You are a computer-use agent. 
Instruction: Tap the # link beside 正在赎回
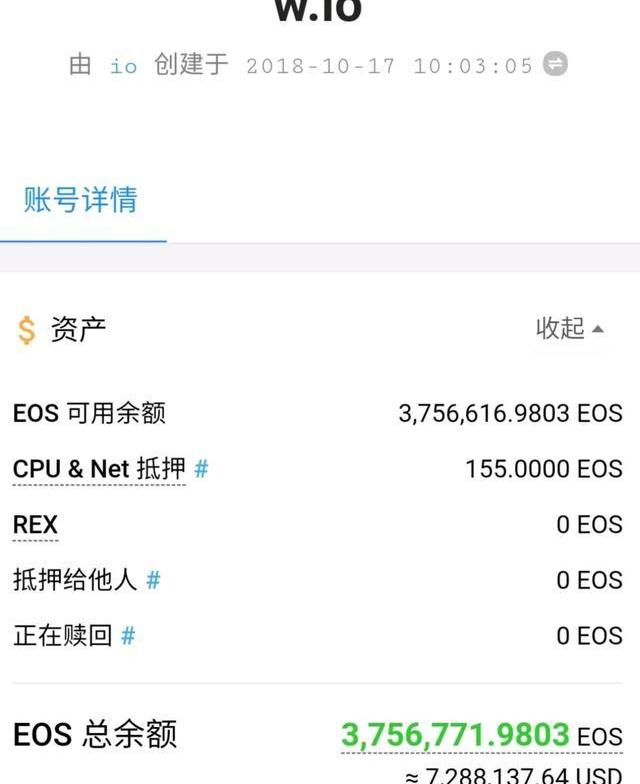click(128, 636)
